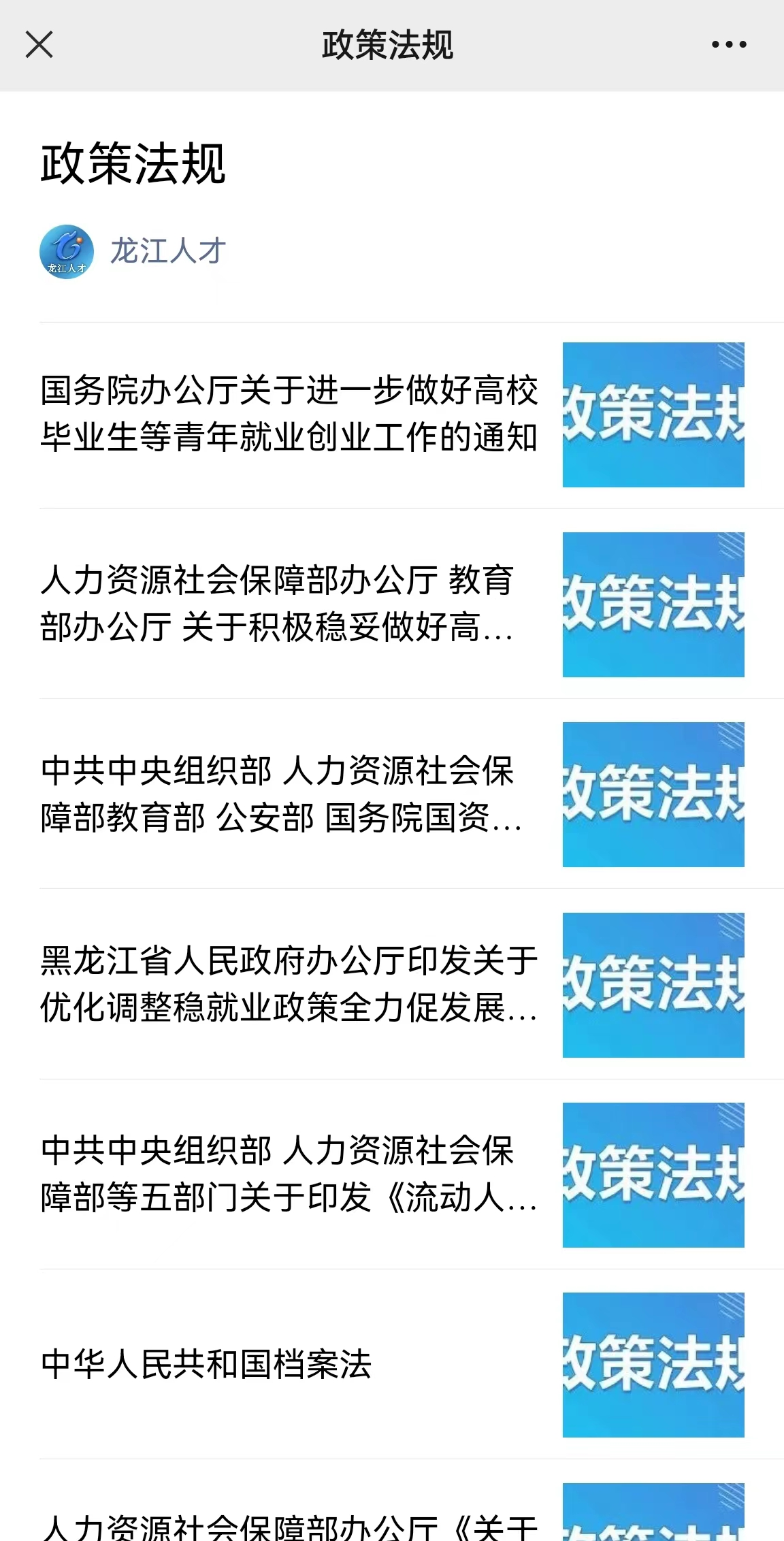784x1541 pixels.
Task: Open 中华人民共和国档案法
Action: (206, 1364)
